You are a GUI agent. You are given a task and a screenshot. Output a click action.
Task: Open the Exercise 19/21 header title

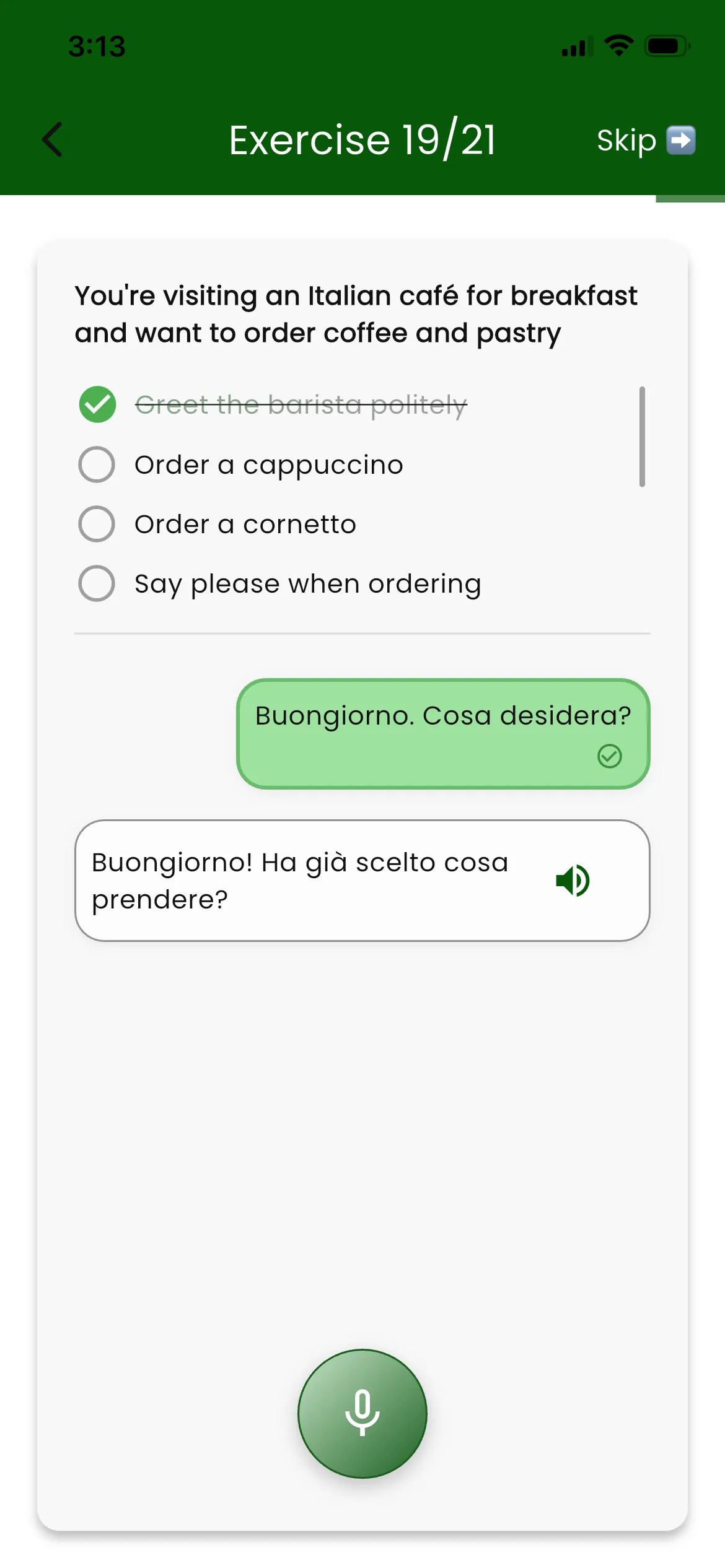click(362, 139)
